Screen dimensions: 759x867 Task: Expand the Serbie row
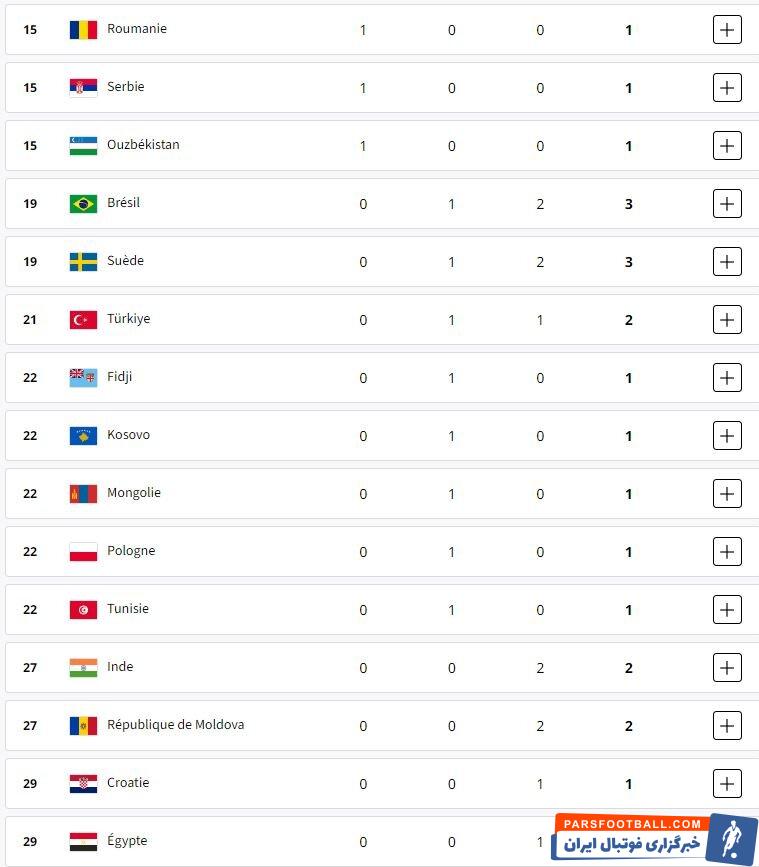pos(727,88)
